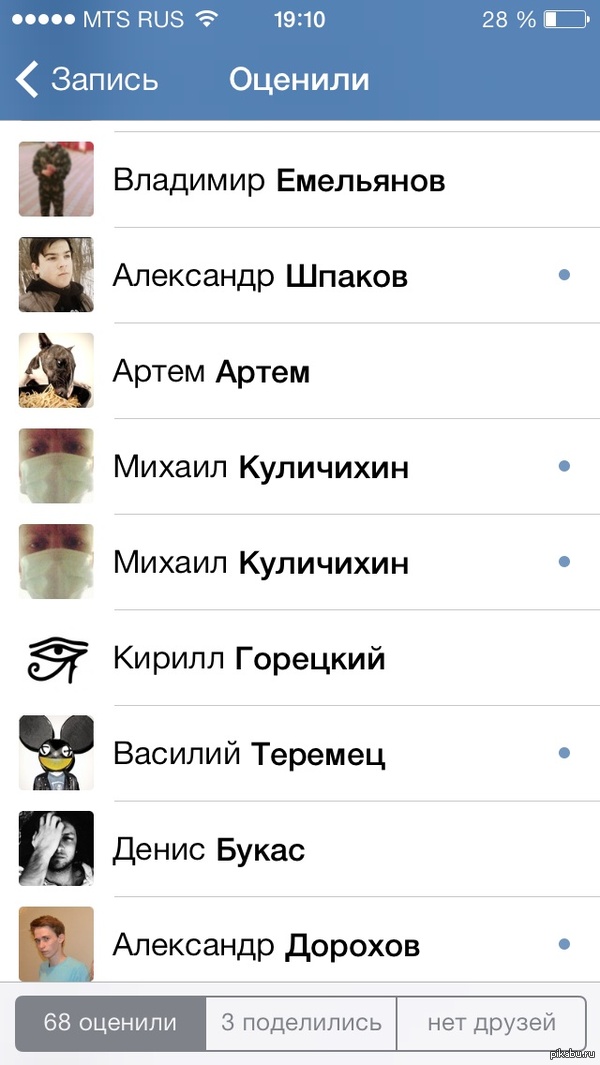Open Денис Букас's profile
Viewport: 600px width, 1065px height.
pos(209,850)
